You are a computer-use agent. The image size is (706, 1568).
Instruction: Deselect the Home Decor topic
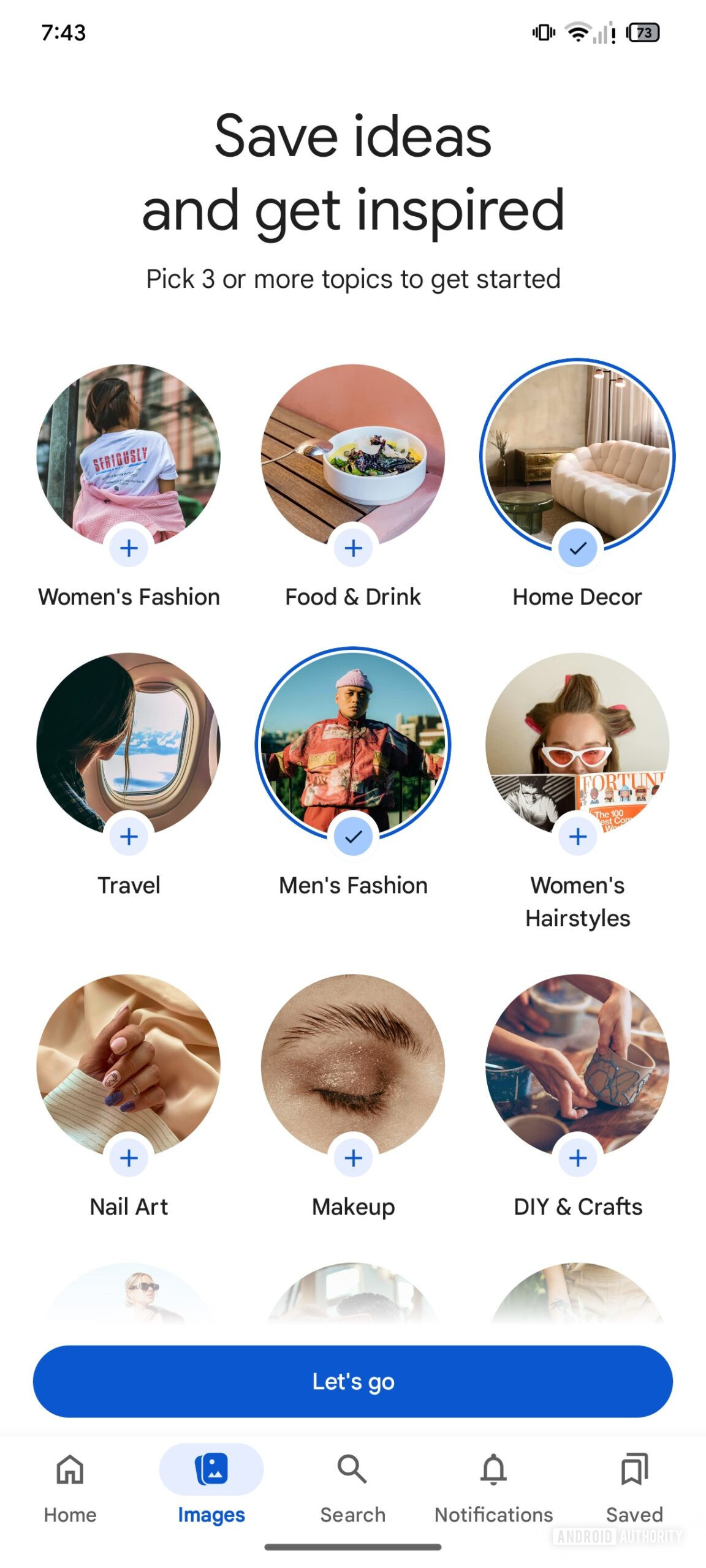point(577,456)
